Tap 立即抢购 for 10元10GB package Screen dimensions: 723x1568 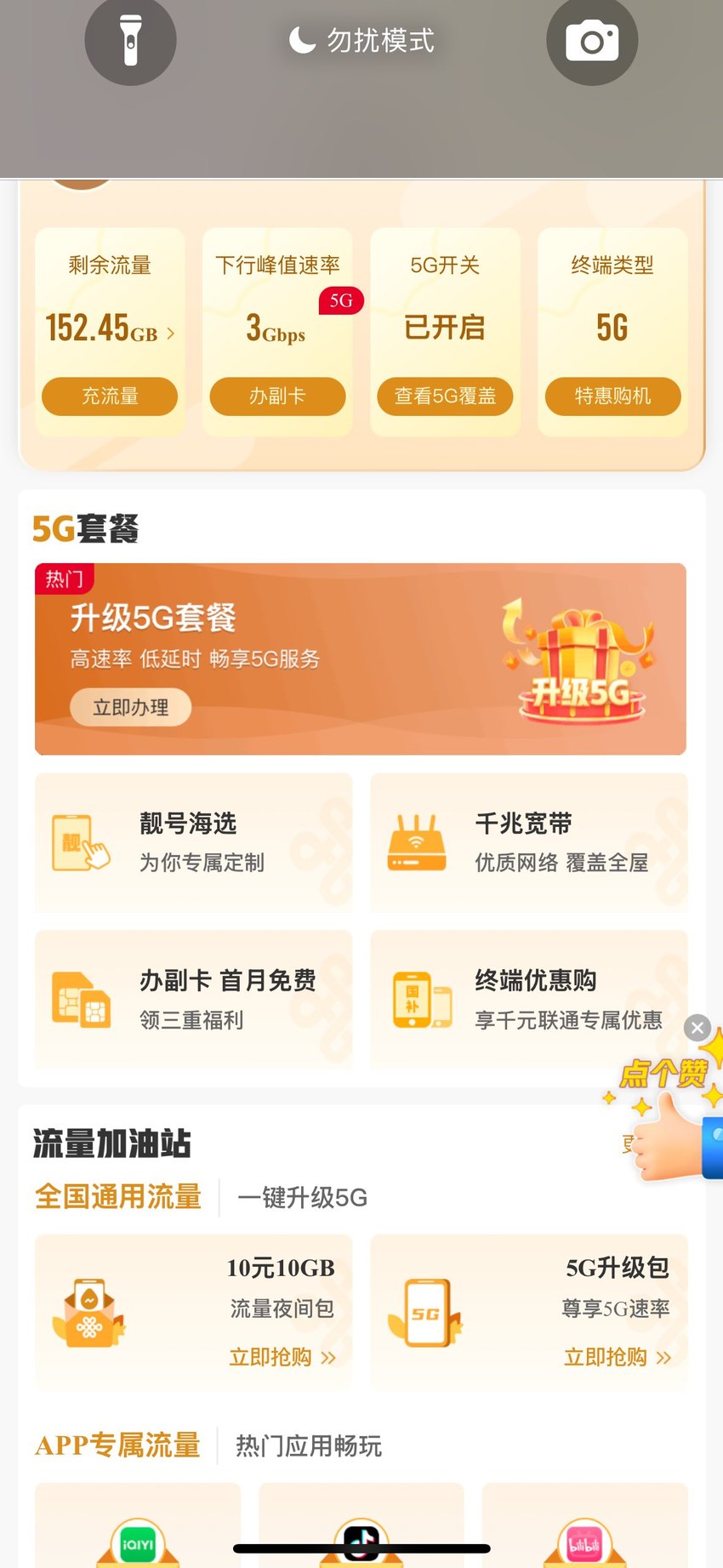click(282, 1357)
